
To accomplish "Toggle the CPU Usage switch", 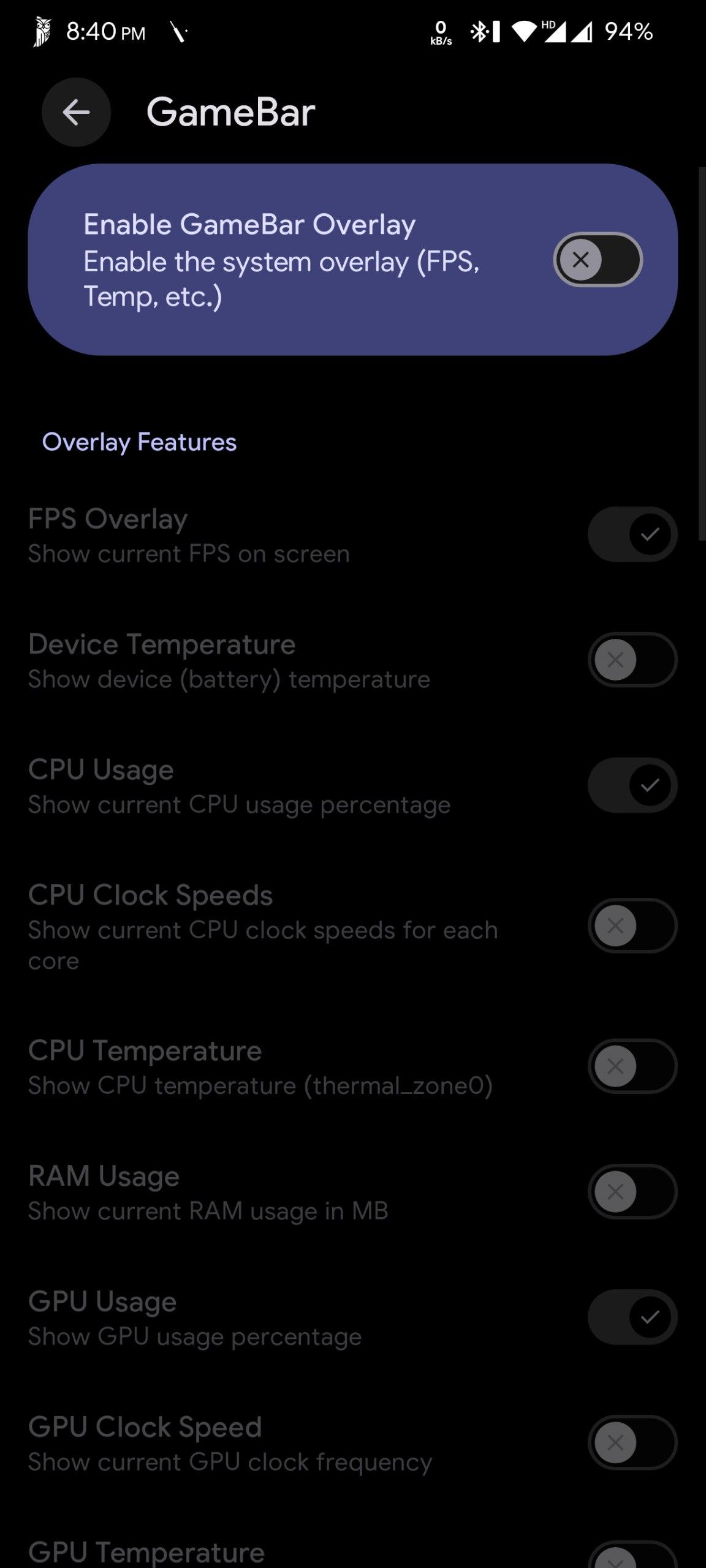I will coord(632,785).
